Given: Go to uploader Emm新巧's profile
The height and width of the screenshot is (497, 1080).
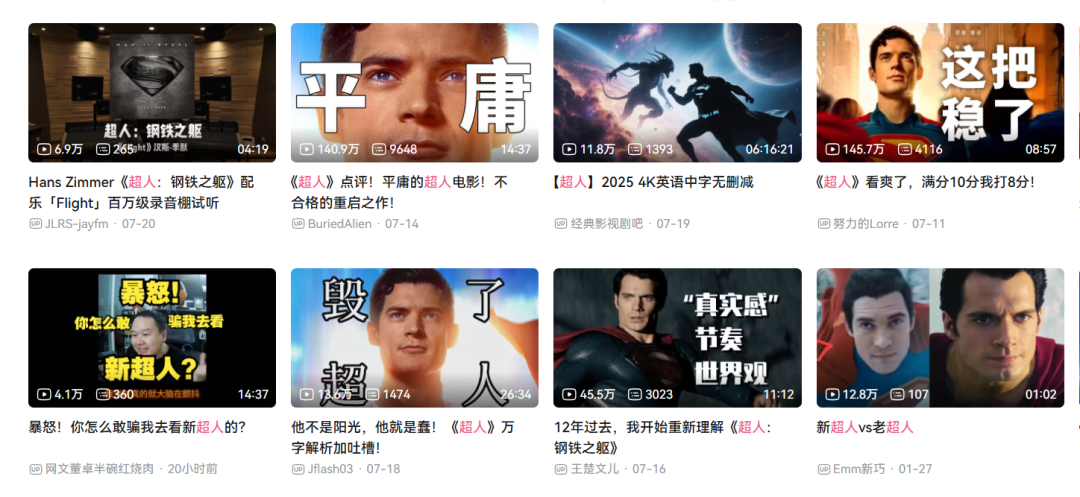Looking at the screenshot, I should click(x=859, y=469).
